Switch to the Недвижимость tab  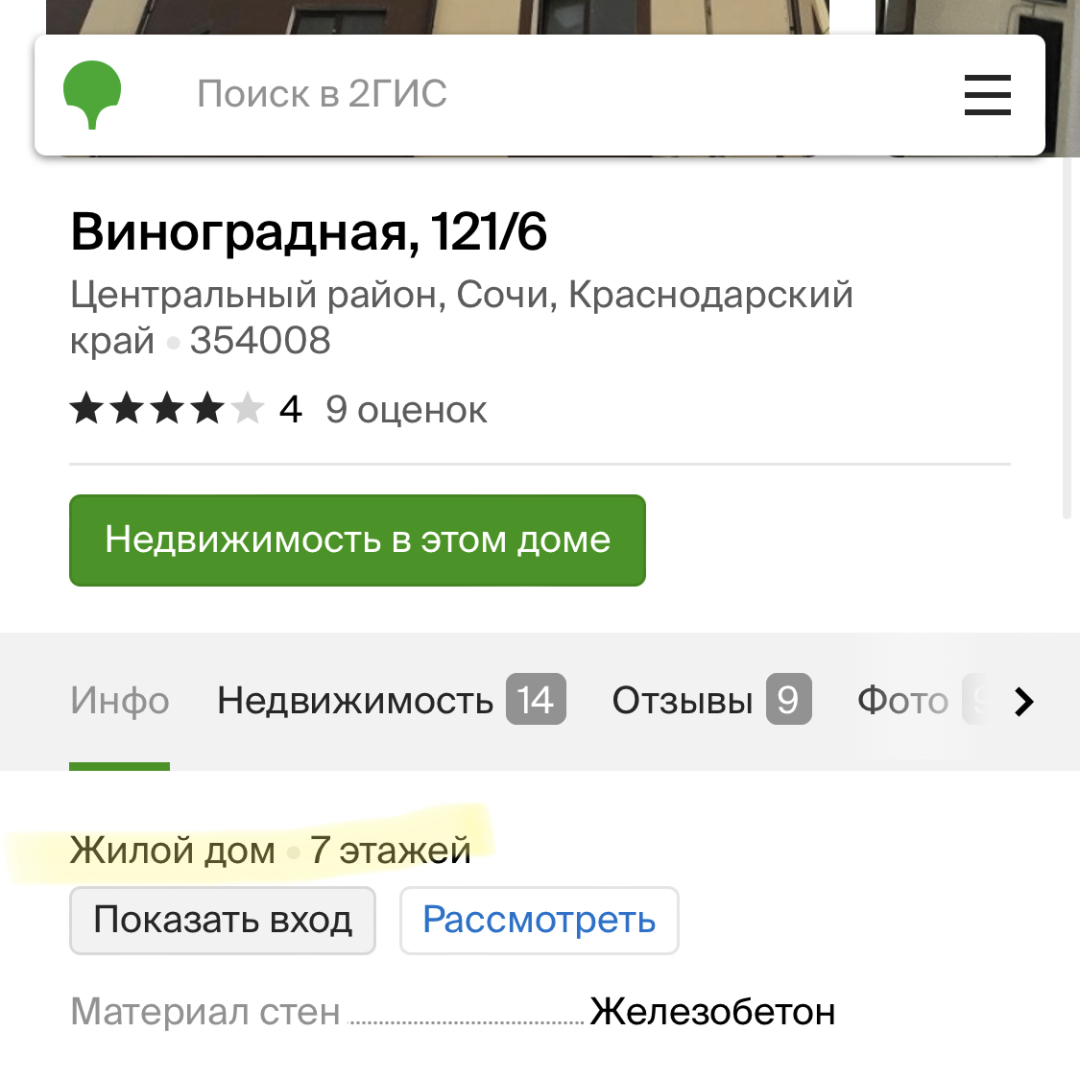[390, 701]
